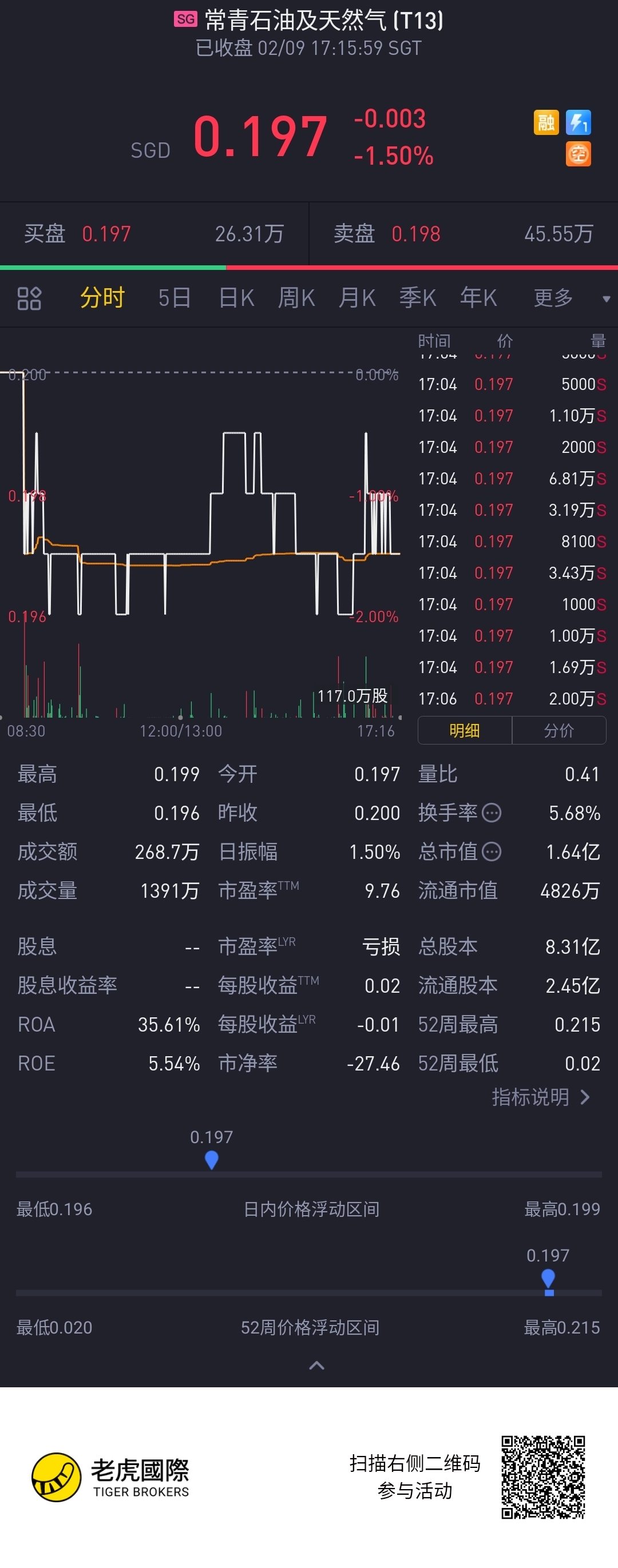Tap the info icon beside 换手率
Screen dimensions: 618x1568
point(492,813)
